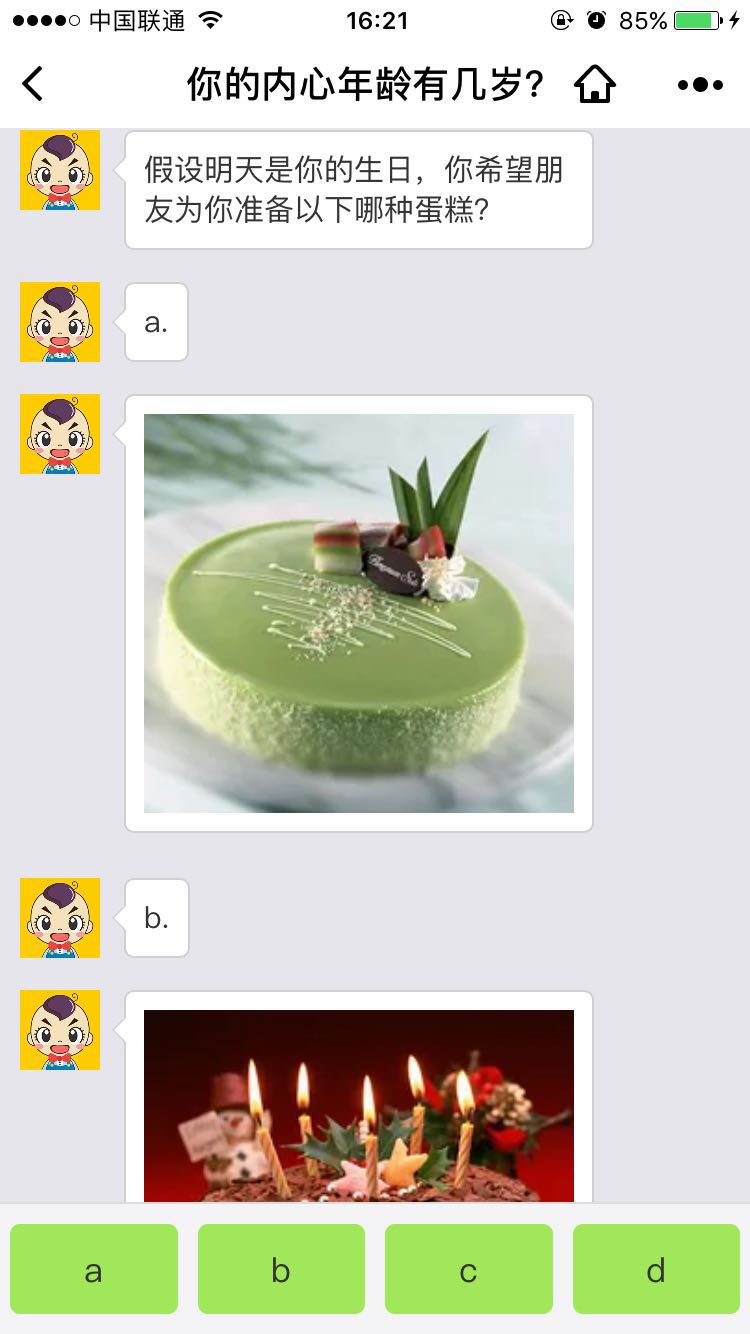Screen dimensions: 750x1334
Task: Open the three-dot overflow menu
Action: click(700, 85)
